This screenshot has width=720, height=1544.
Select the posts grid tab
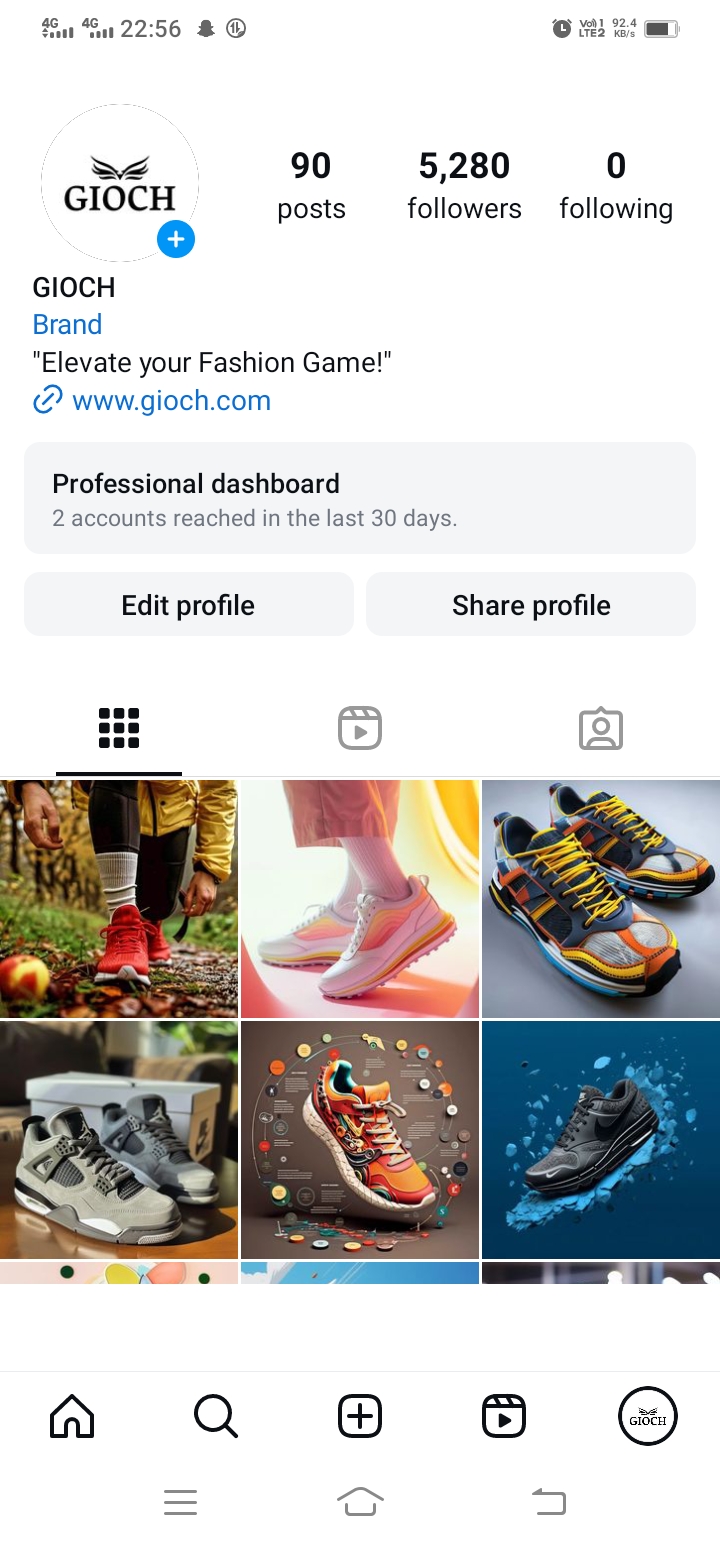[x=119, y=728]
